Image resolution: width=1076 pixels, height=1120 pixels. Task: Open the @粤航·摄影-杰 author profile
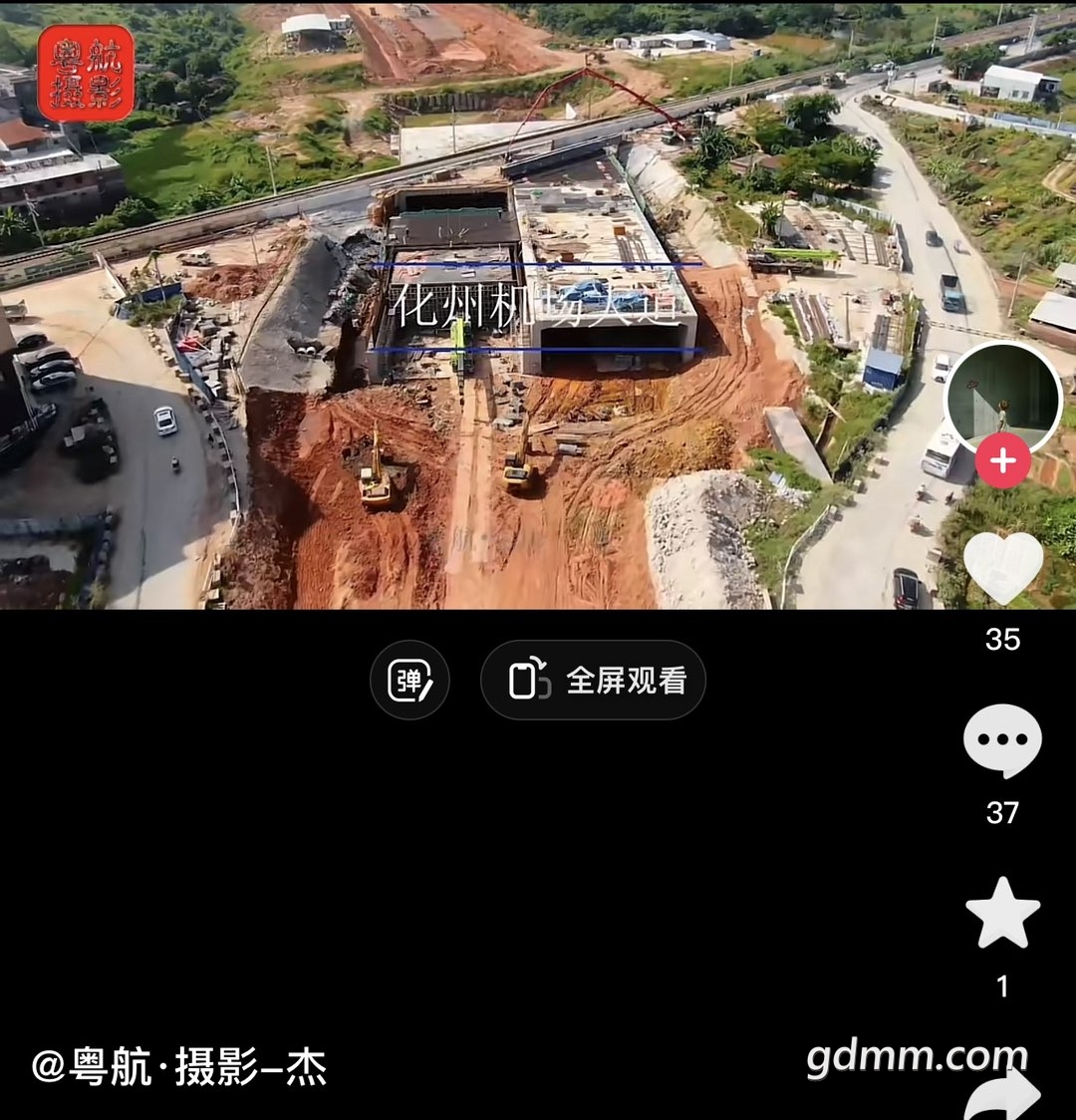[x=179, y=1067]
